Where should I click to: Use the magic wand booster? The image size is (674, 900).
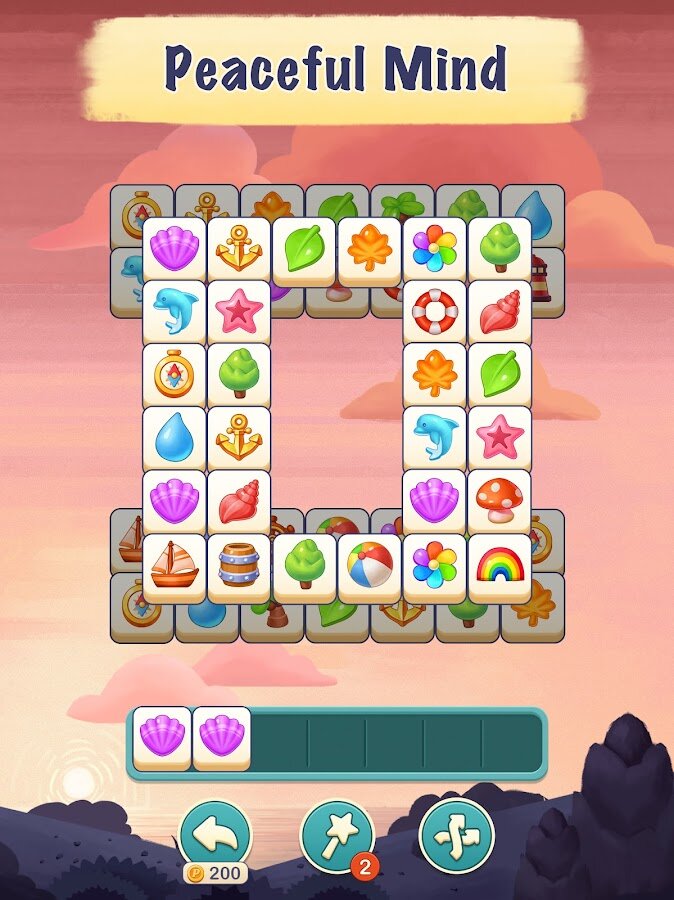pyautogui.click(x=337, y=834)
